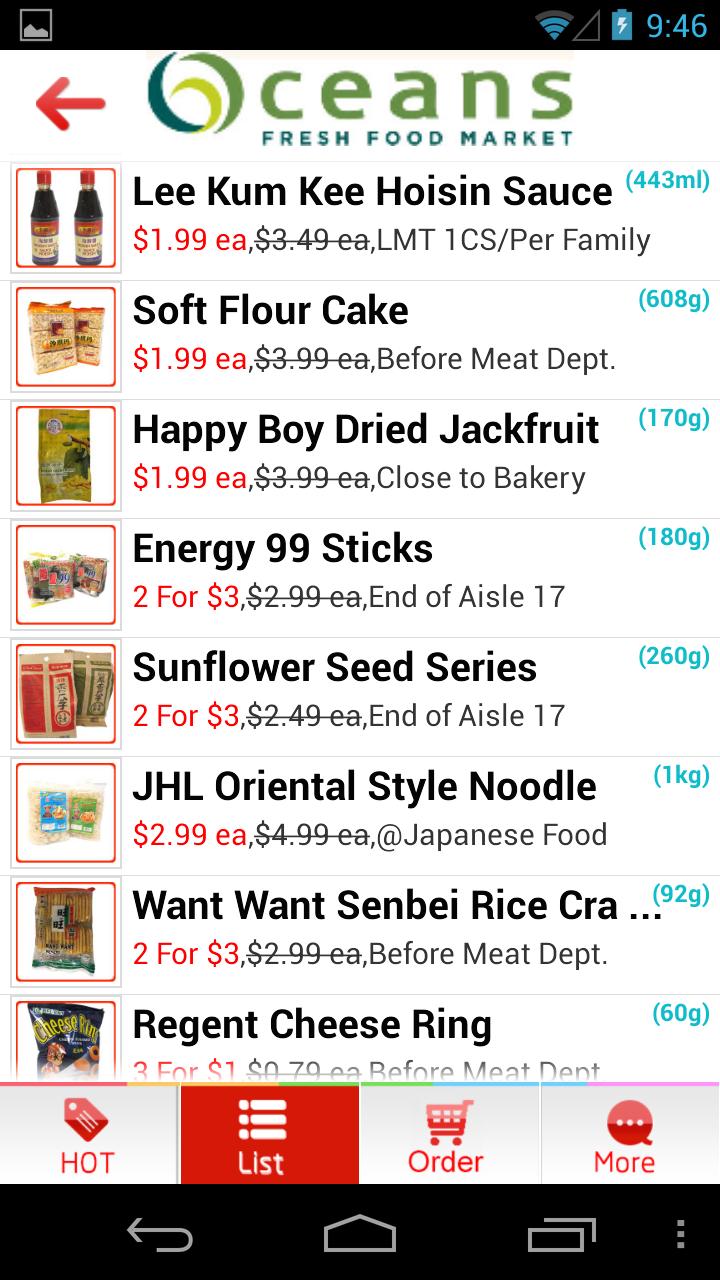This screenshot has width=720, height=1280.
Task: Switch to the HOT tab
Action: pyautogui.click(x=88, y=1135)
